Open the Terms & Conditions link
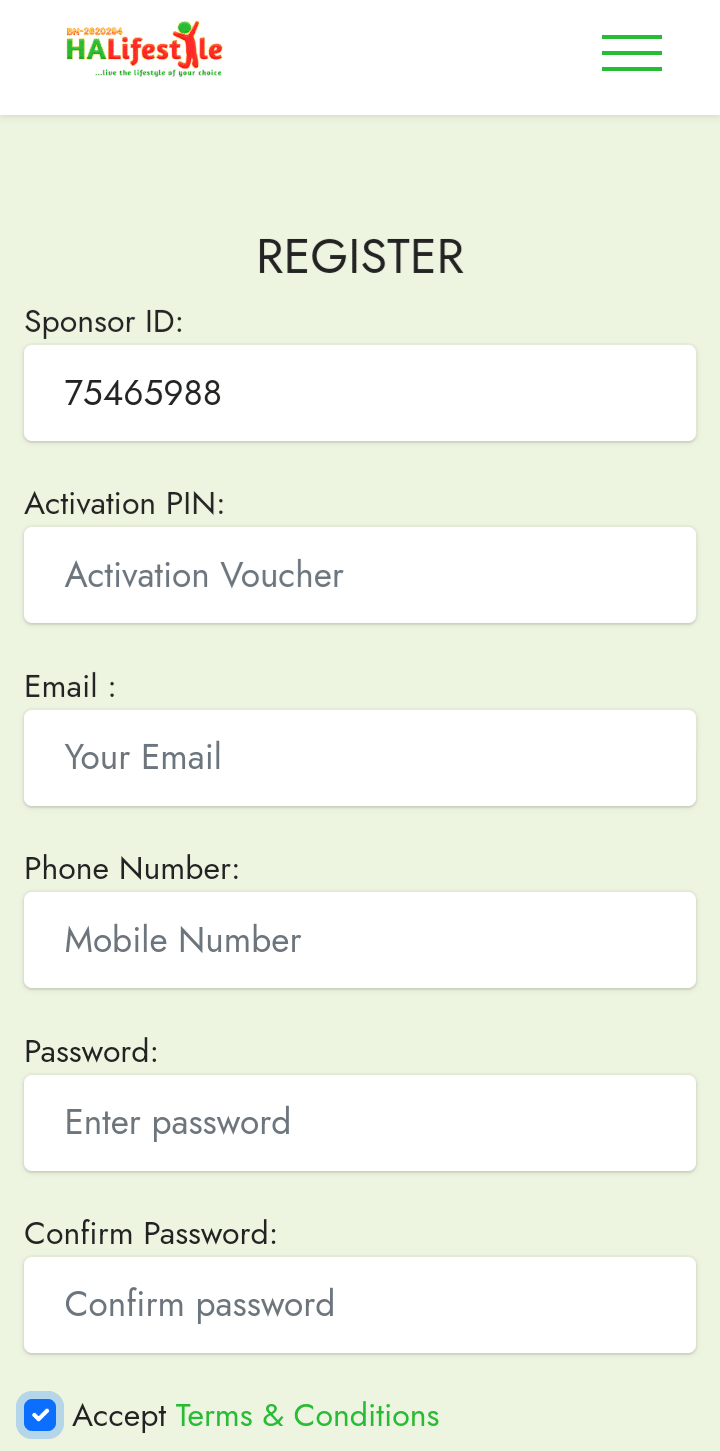Viewport: 720px width, 1451px height. (x=307, y=1416)
